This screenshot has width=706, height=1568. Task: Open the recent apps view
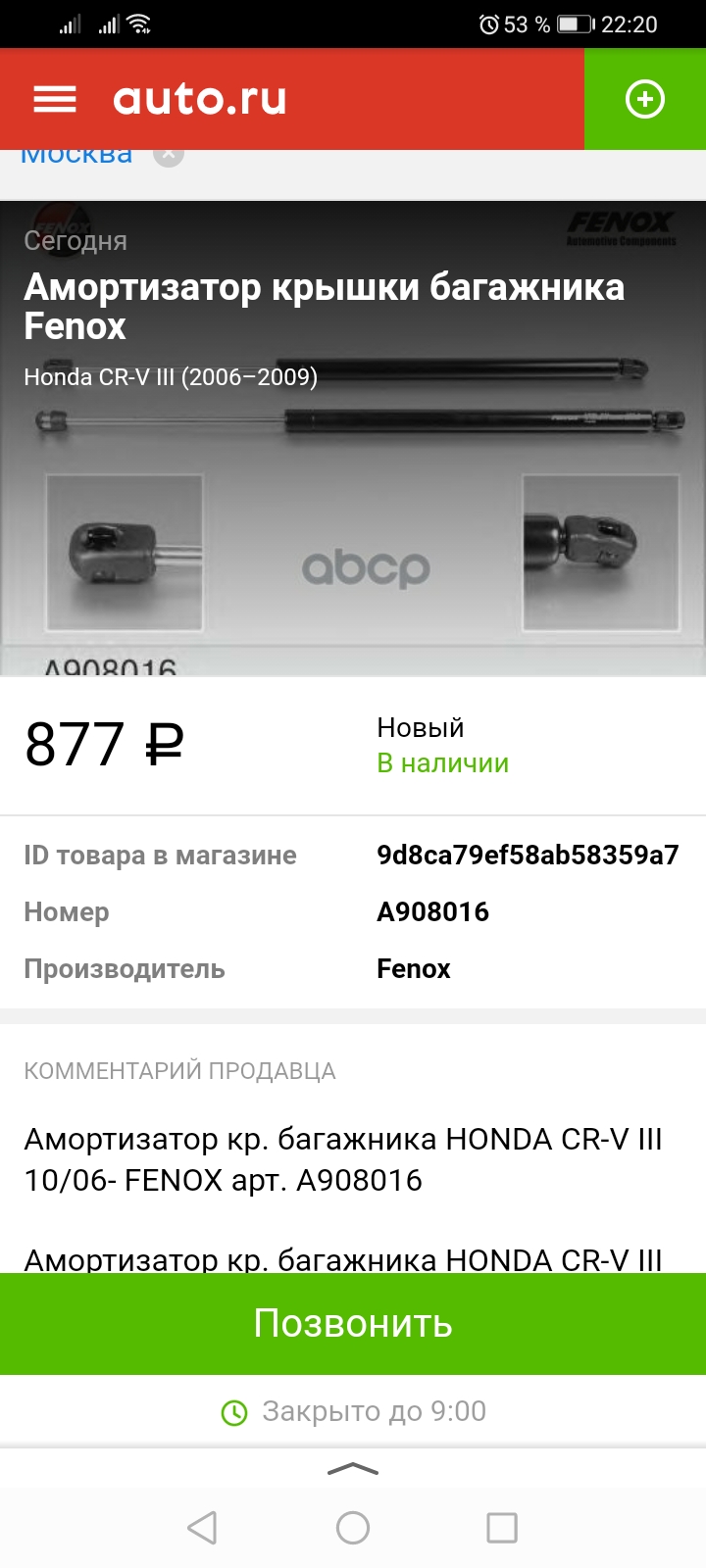(501, 1527)
